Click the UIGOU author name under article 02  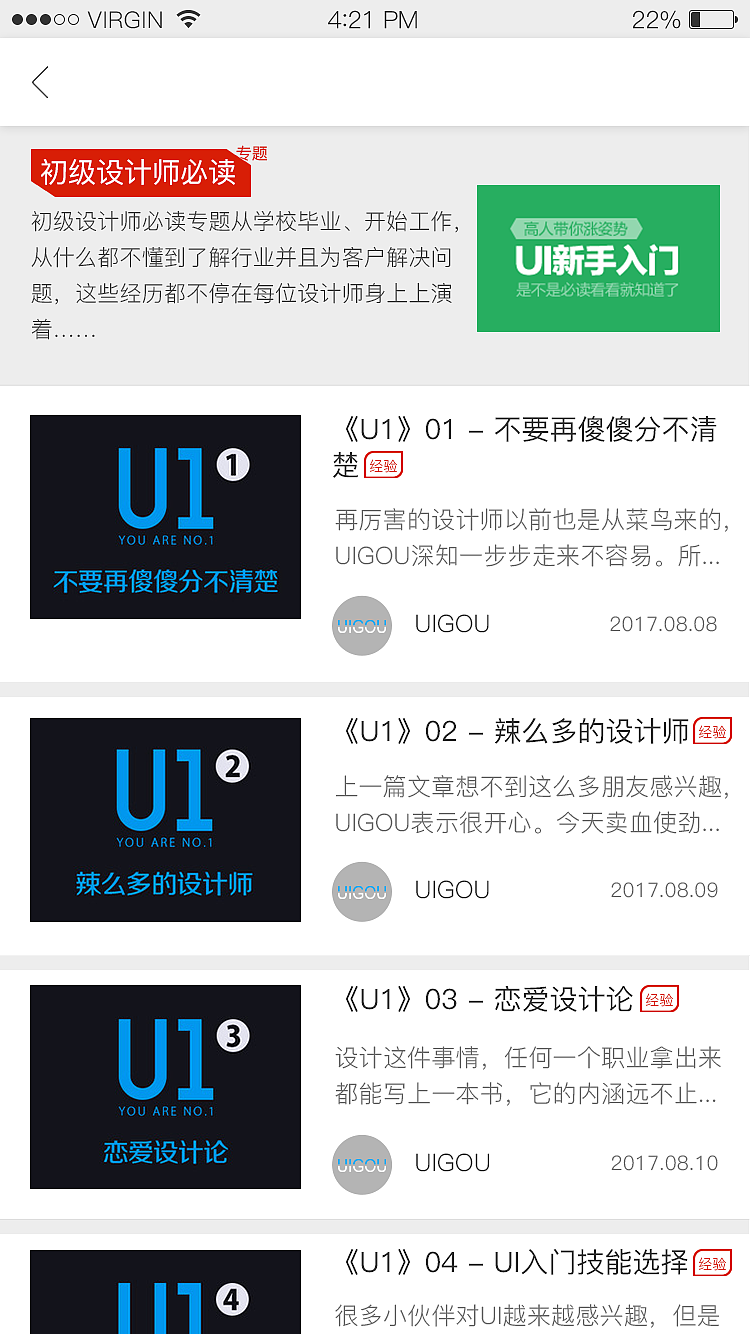tap(452, 890)
